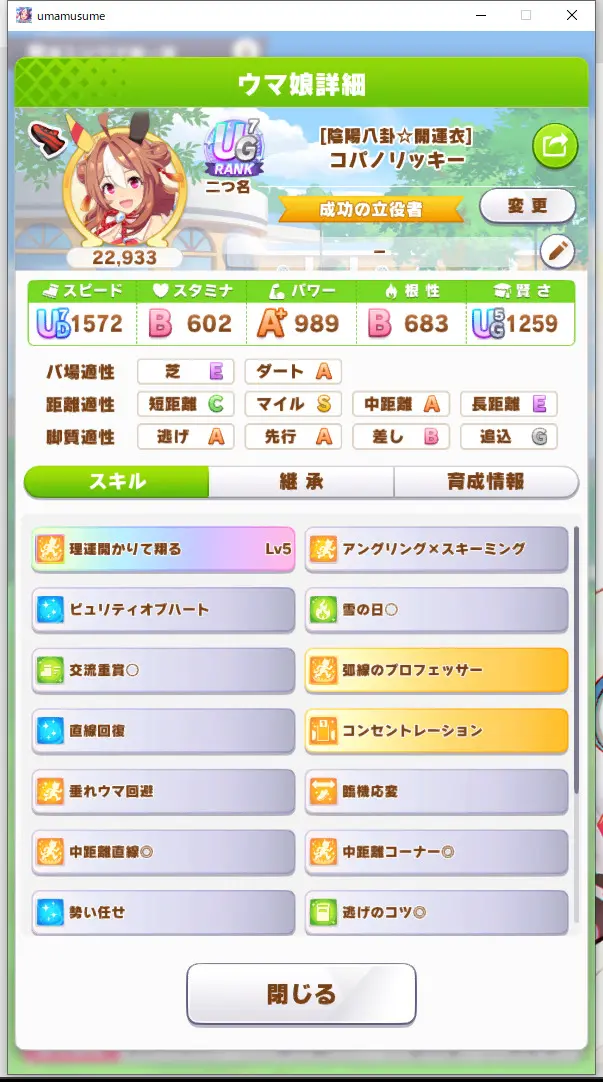Open the 理運開かりて翔る Lv5 skill

pos(163,549)
